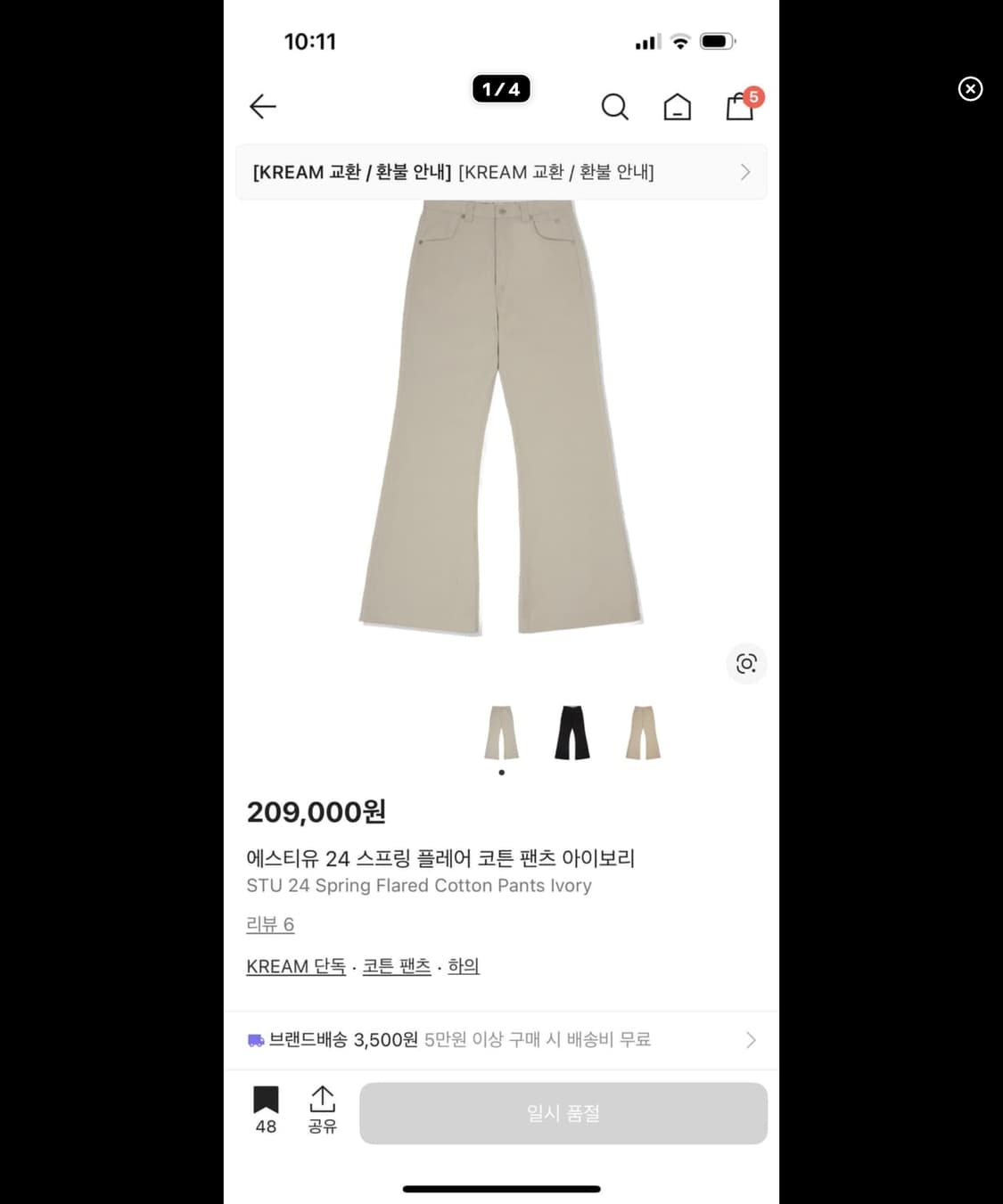Expand the 브랜드배송 shipping details row
The height and width of the screenshot is (1204, 1003).
(750, 1039)
